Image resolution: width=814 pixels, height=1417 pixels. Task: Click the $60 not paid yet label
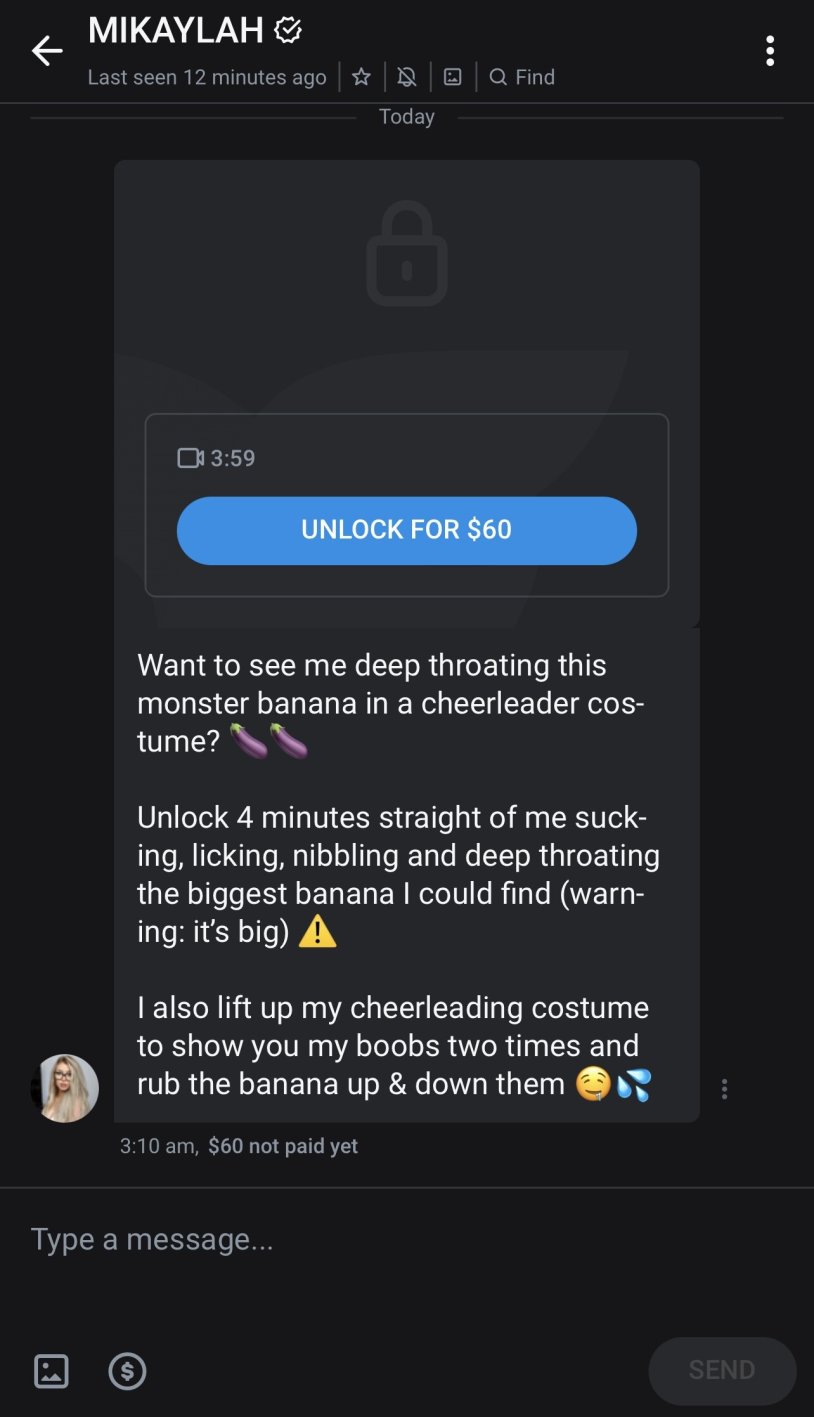point(283,1145)
